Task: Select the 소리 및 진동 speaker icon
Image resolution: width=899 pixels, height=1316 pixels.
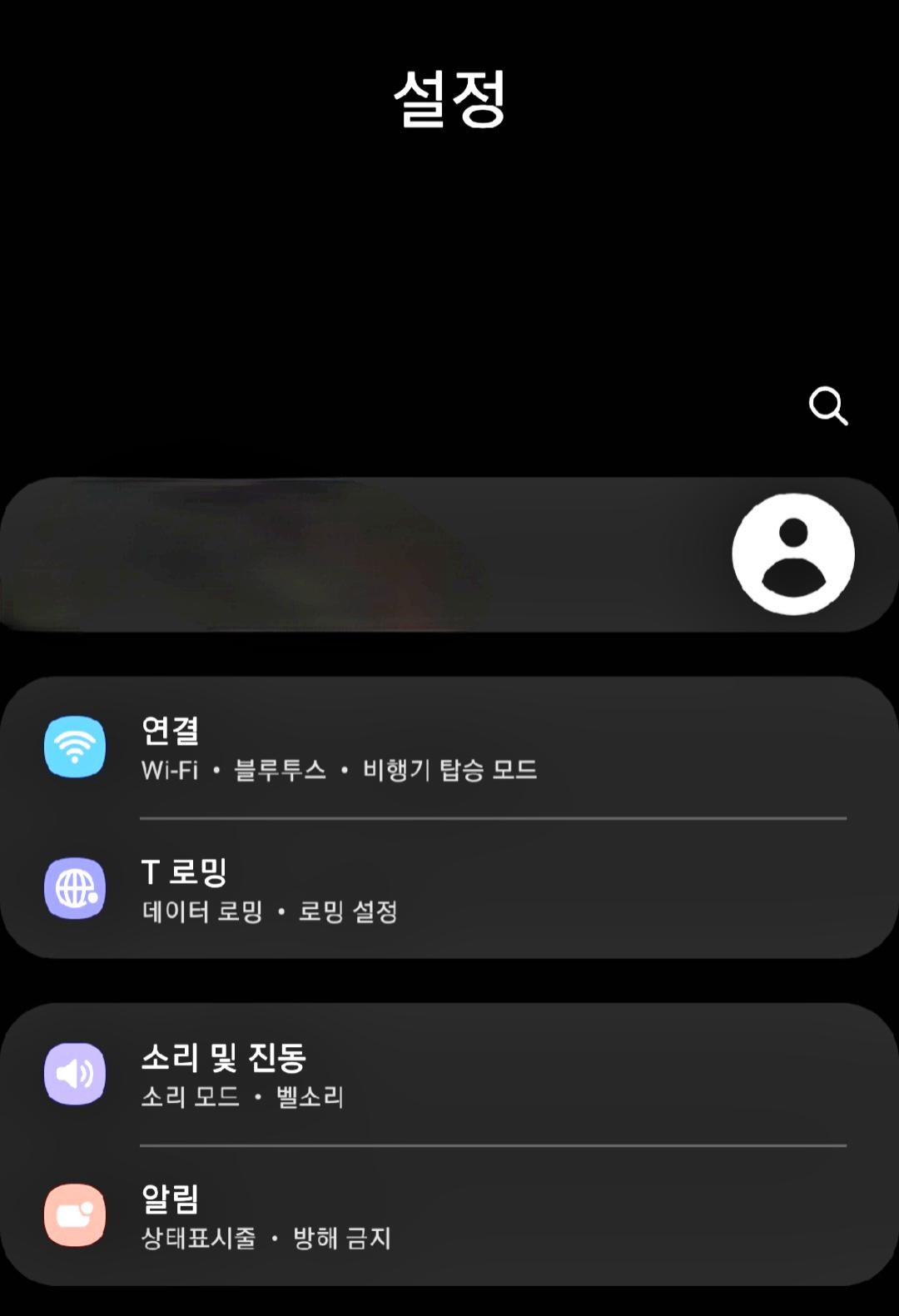Action: point(74,1074)
